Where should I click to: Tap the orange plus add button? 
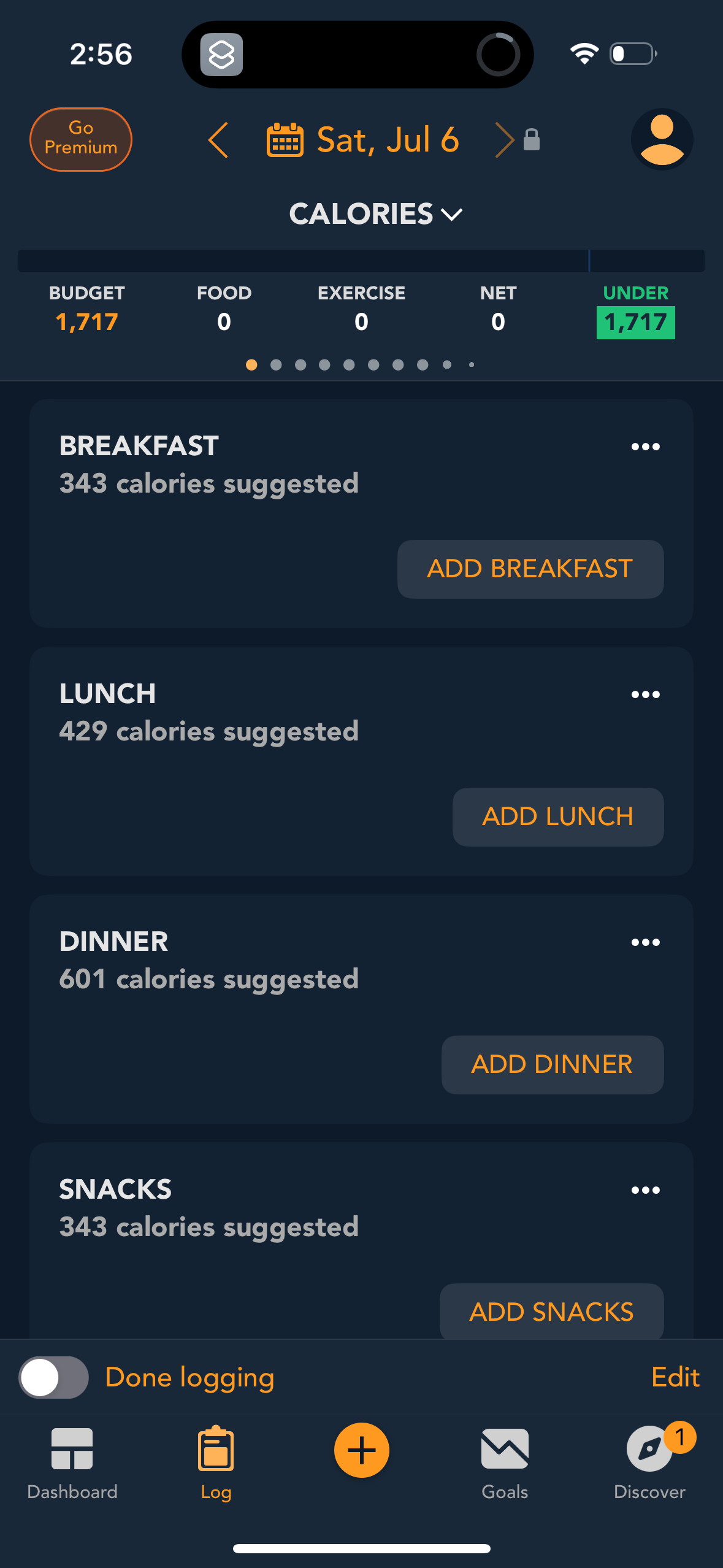[x=362, y=1450]
